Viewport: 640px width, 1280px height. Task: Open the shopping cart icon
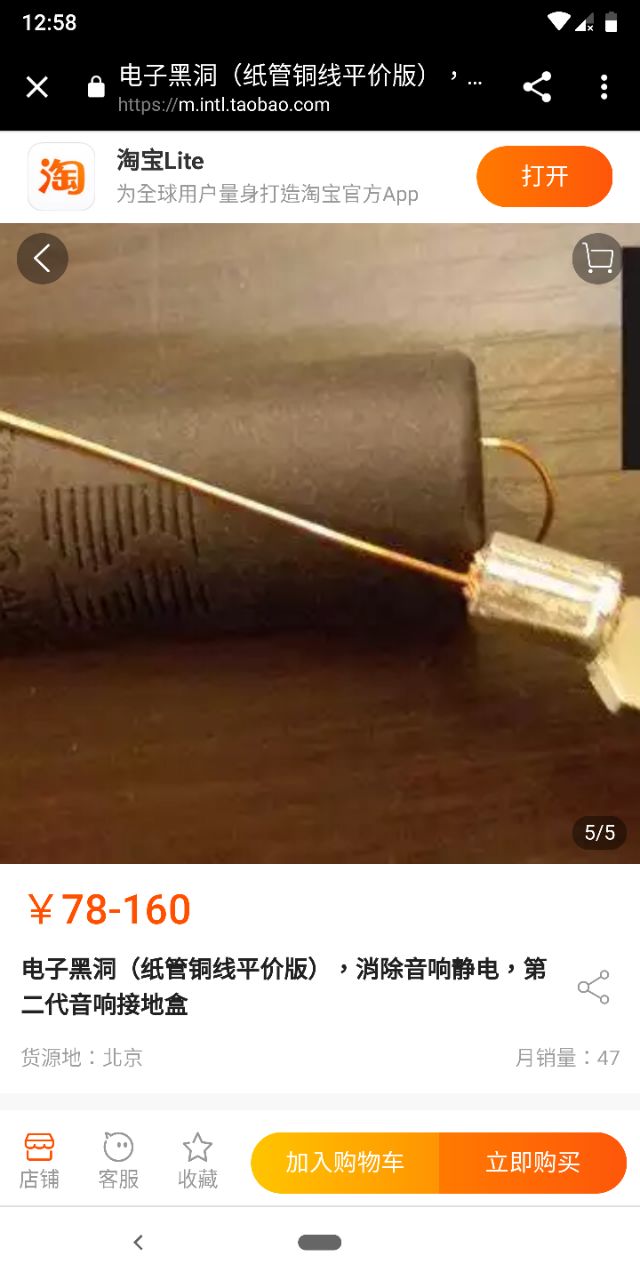[x=597, y=259]
